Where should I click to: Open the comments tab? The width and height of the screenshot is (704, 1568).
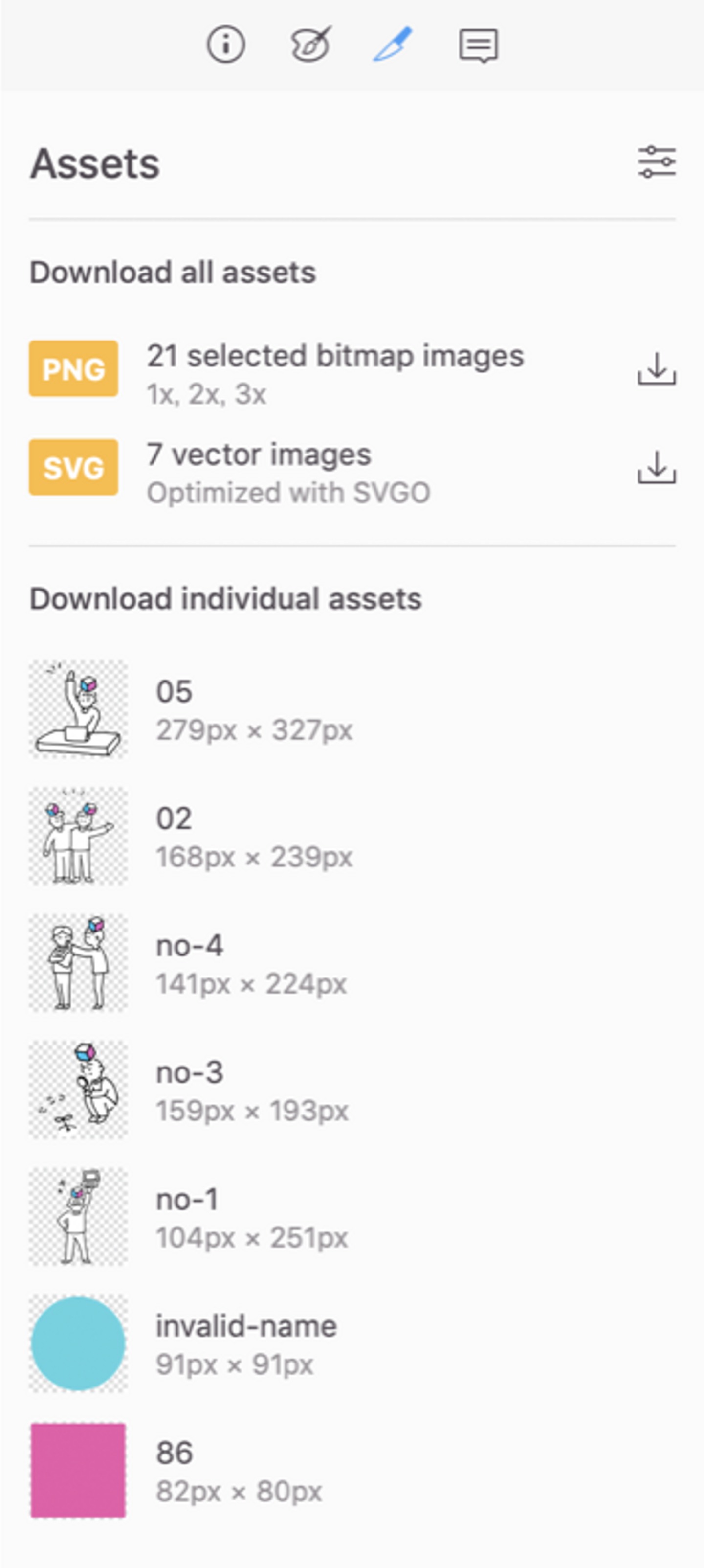click(478, 45)
